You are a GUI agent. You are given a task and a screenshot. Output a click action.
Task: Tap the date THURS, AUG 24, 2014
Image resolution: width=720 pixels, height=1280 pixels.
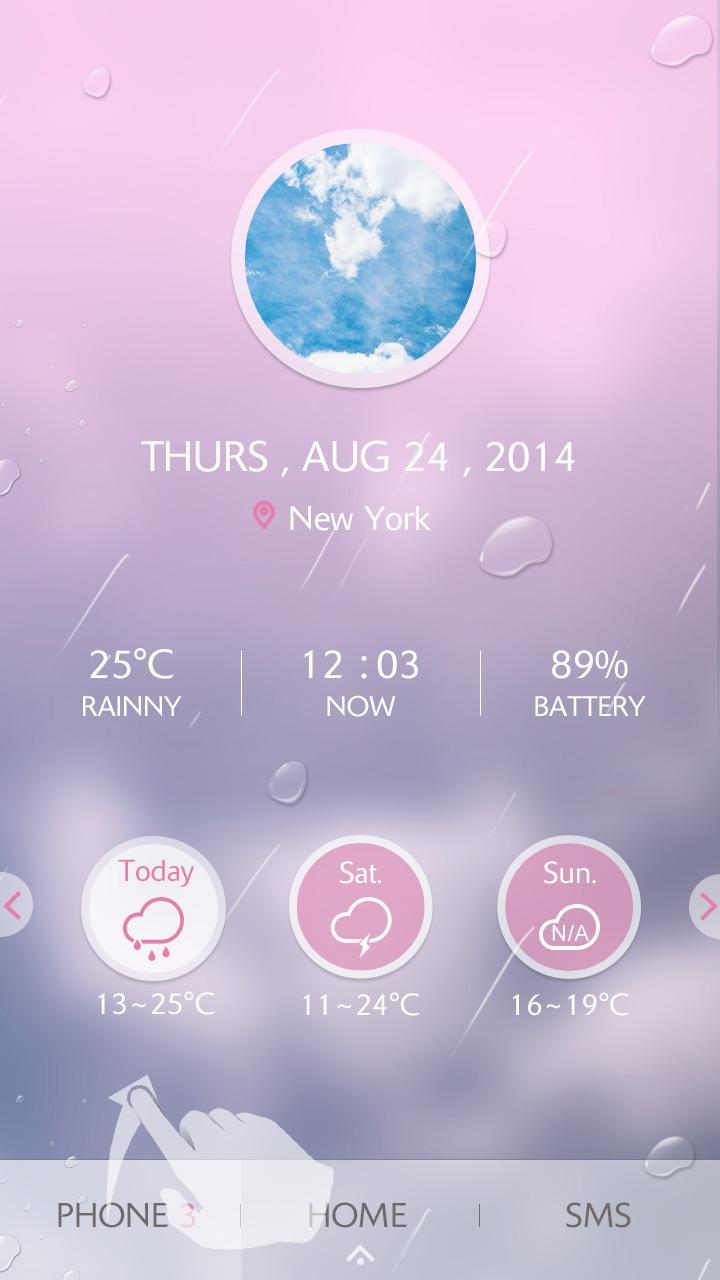(360, 457)
